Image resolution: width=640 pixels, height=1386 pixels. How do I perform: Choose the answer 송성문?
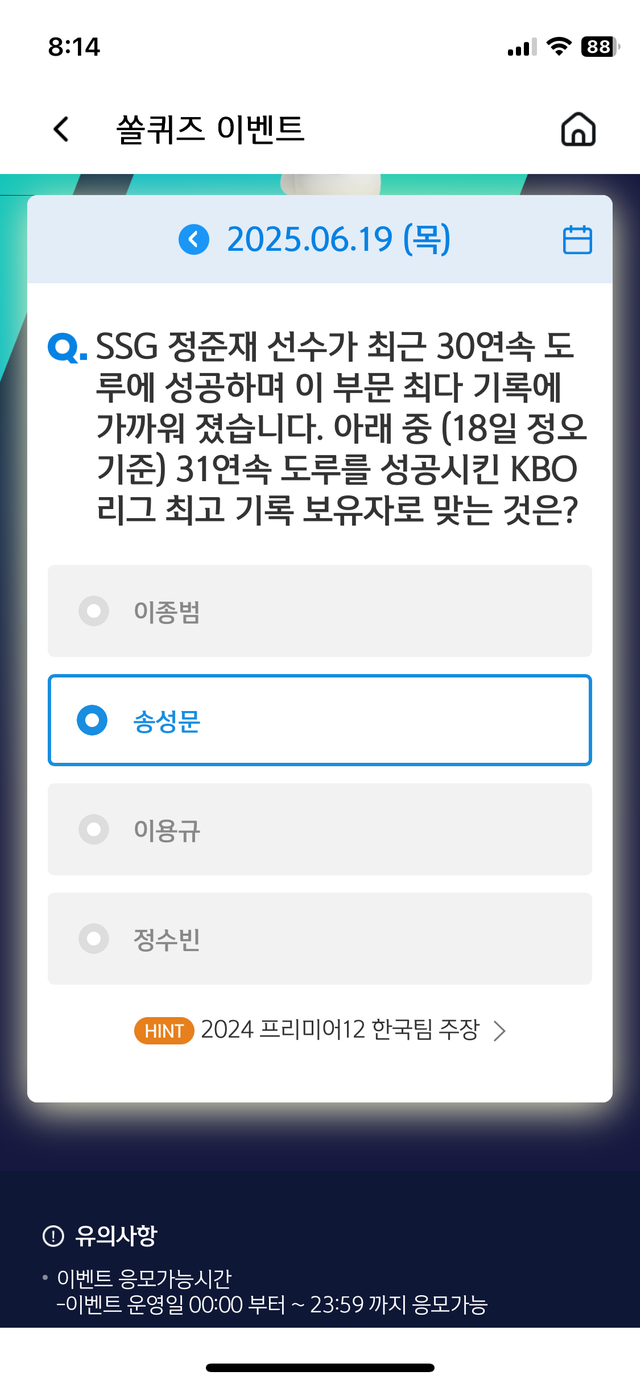(x=320, y=720)
